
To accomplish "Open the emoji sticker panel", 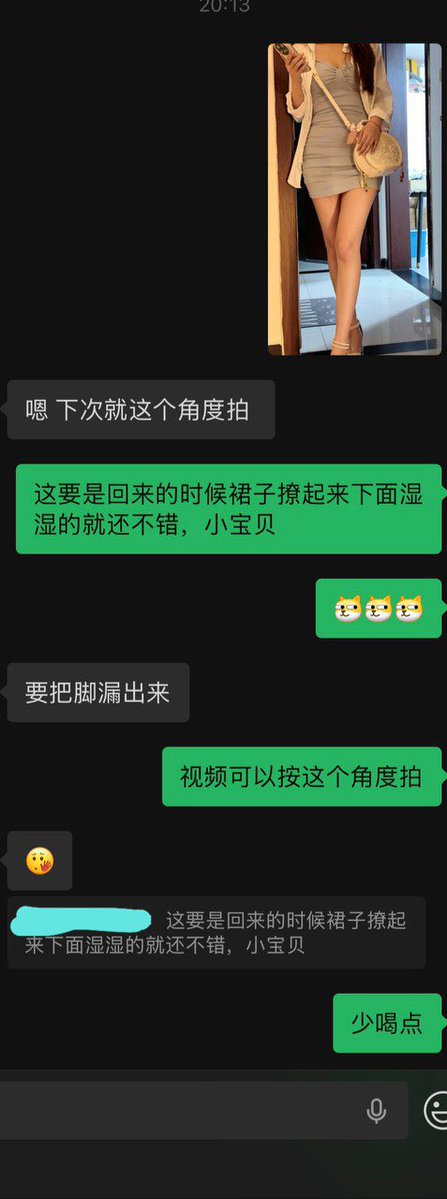I will (436, 1110).
